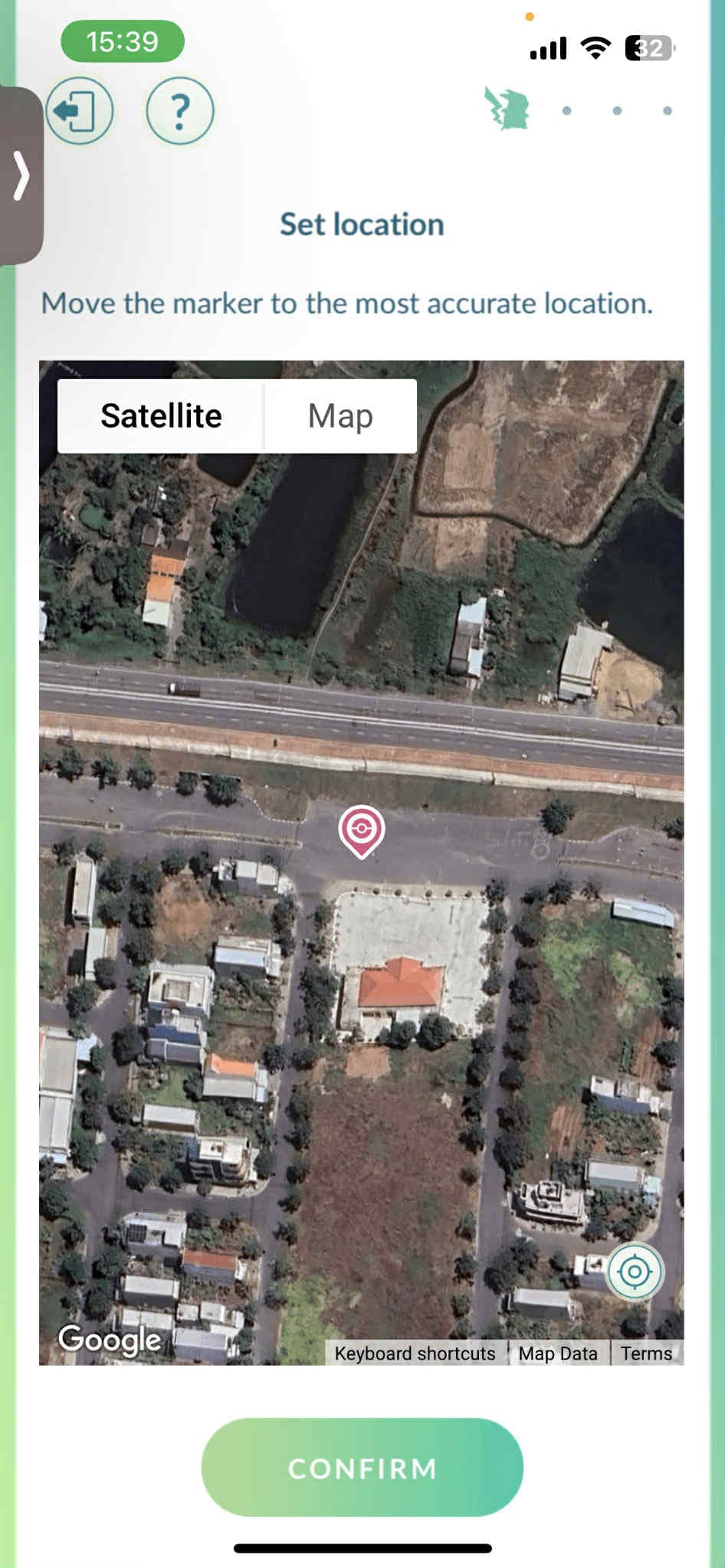Open the question mark help button

(x=180, y=111)
